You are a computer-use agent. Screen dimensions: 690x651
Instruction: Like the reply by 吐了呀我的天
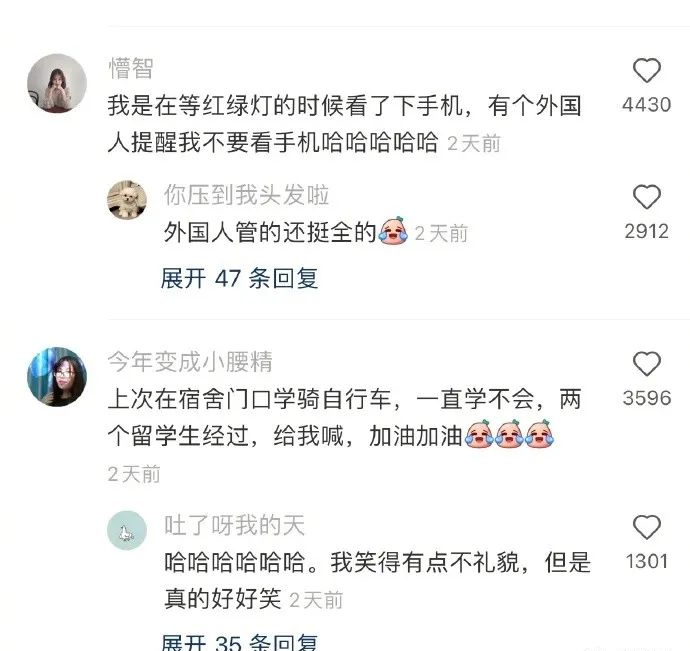[x=647, y=528]
